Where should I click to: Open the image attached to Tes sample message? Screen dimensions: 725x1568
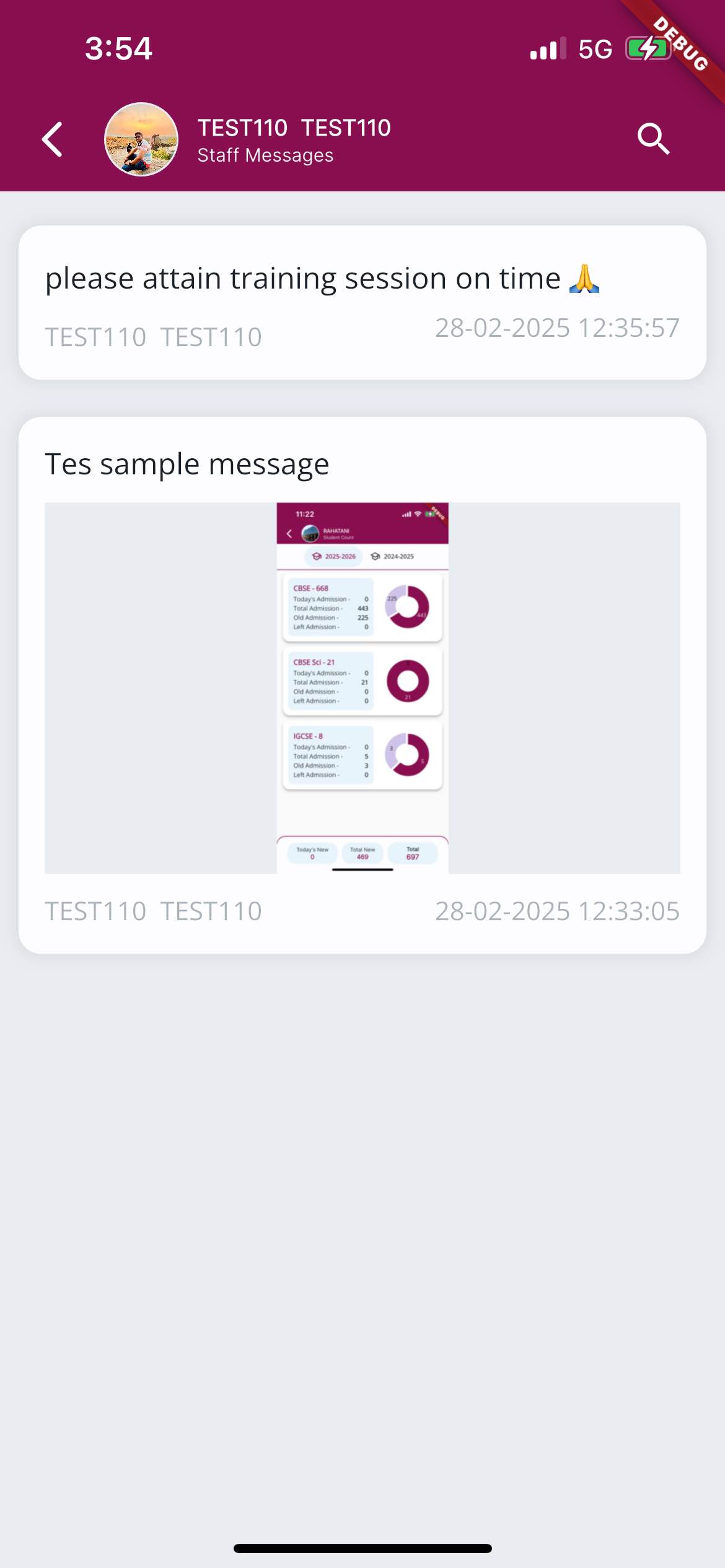pos(362,688)
